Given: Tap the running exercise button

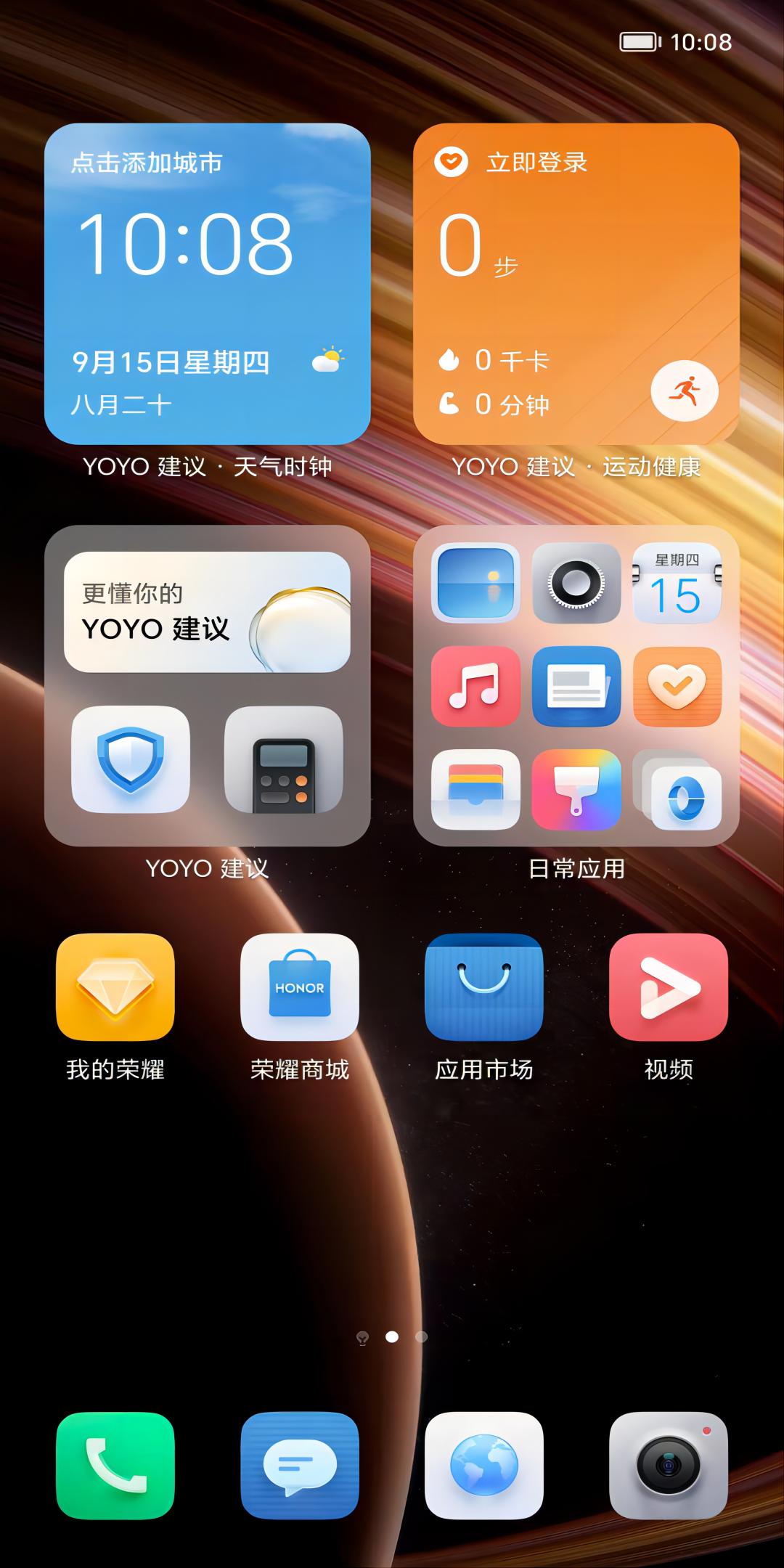Looking at the screenshot, I should point(684,391).
